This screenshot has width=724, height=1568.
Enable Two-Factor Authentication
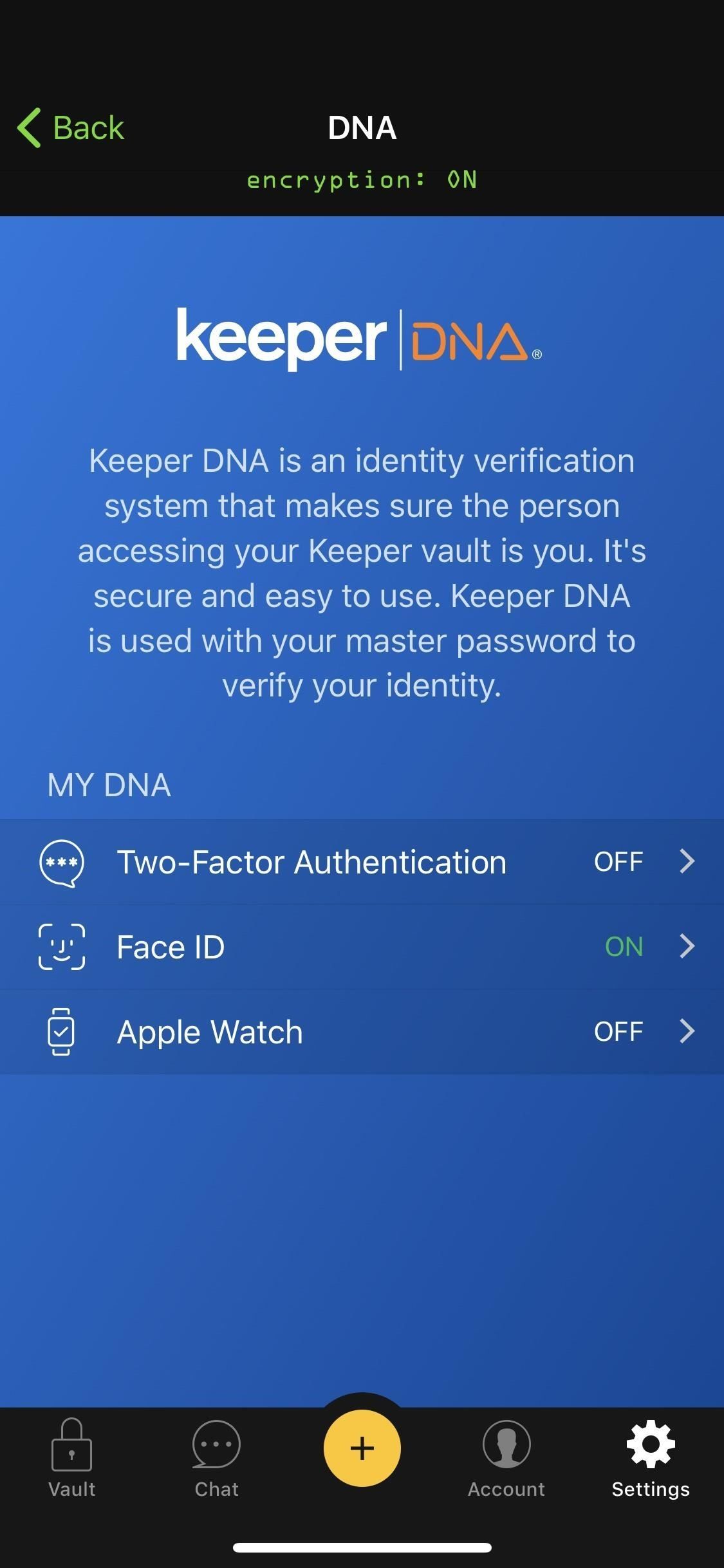pyautogui.click(x=362, y=861)
